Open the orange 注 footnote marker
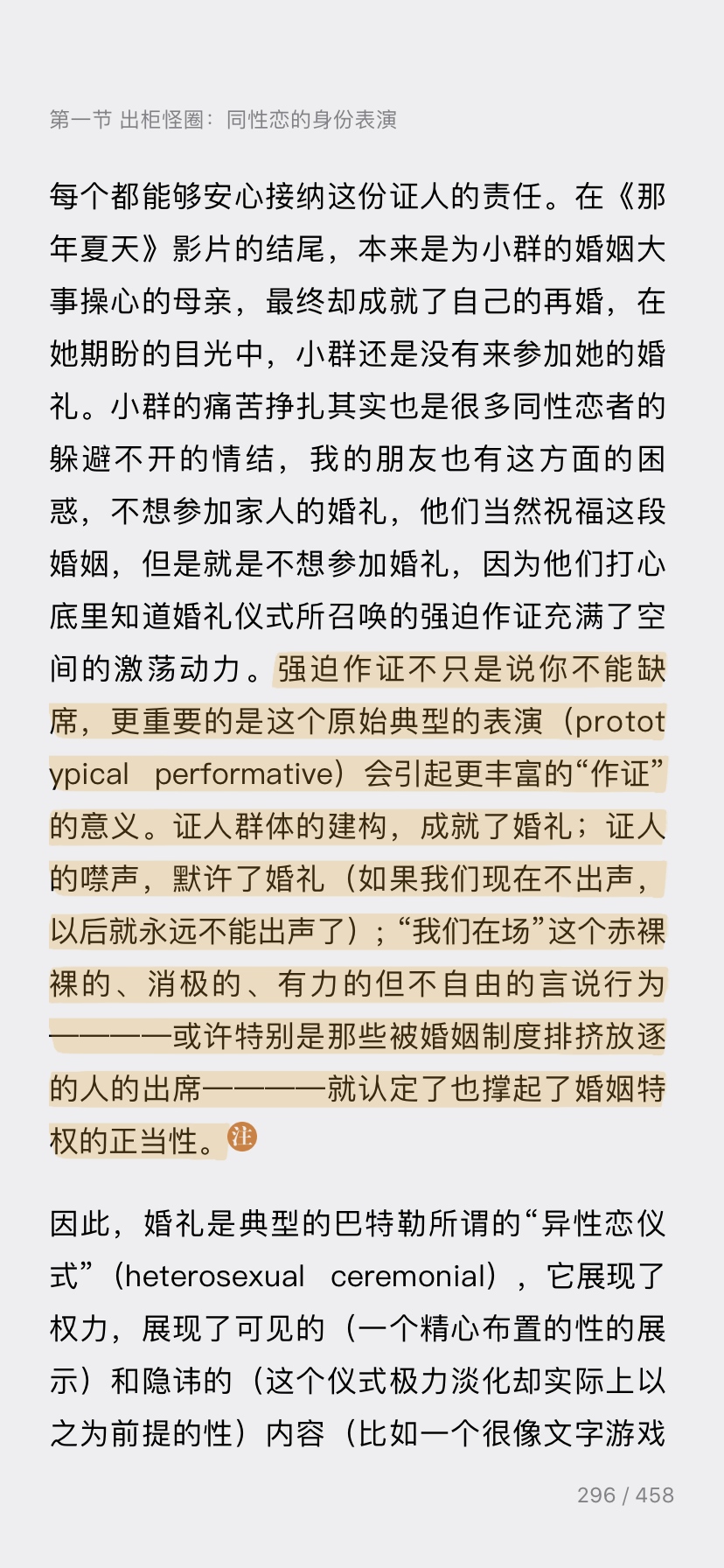The image size is (724, 1568). coord(242,1137)
